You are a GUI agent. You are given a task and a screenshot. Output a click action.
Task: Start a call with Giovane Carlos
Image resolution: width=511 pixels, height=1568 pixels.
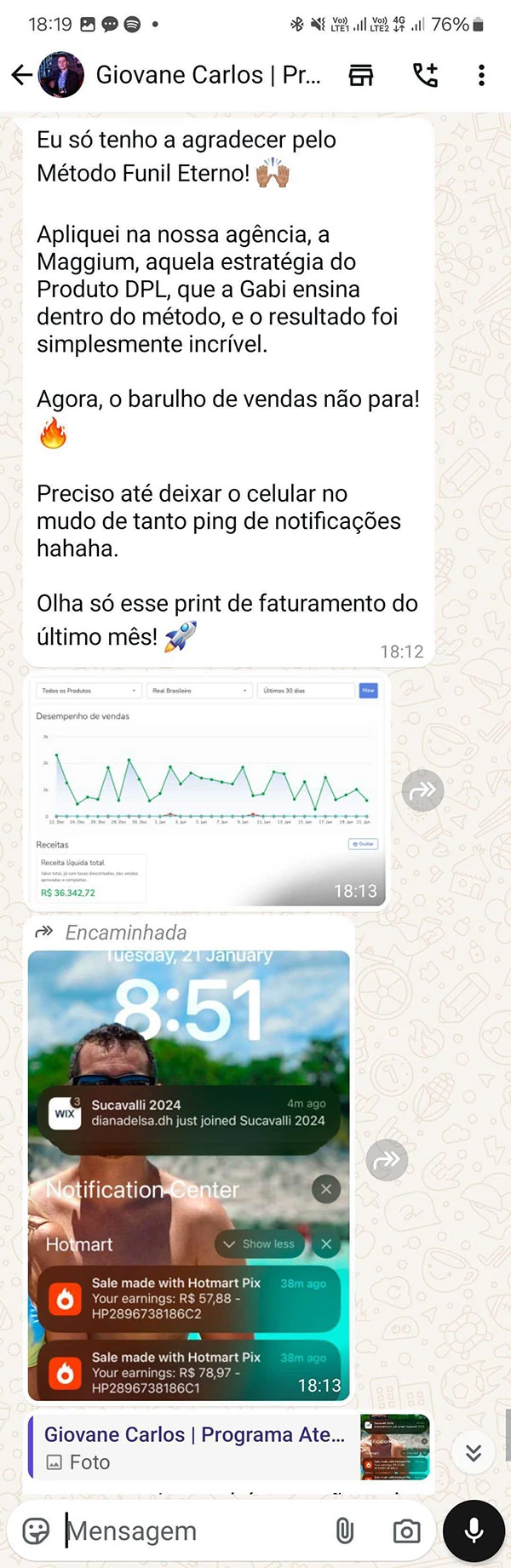click(x=425, y=75)
